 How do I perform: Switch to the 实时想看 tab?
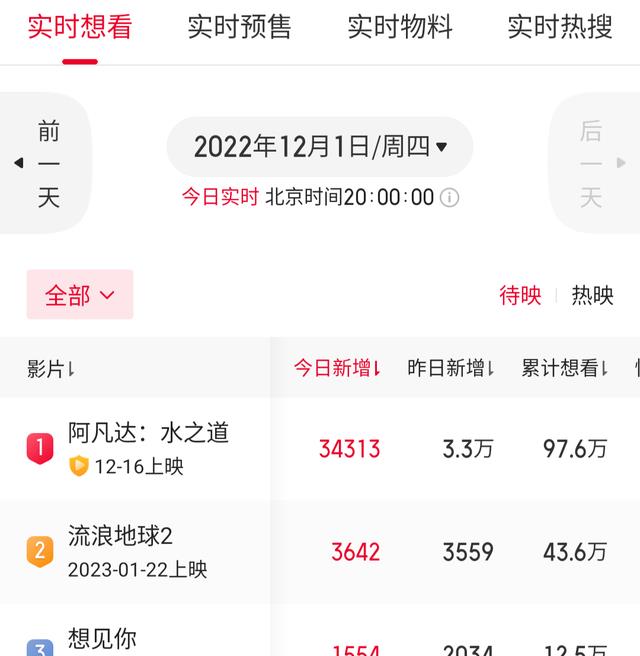(x=80, y=27)
